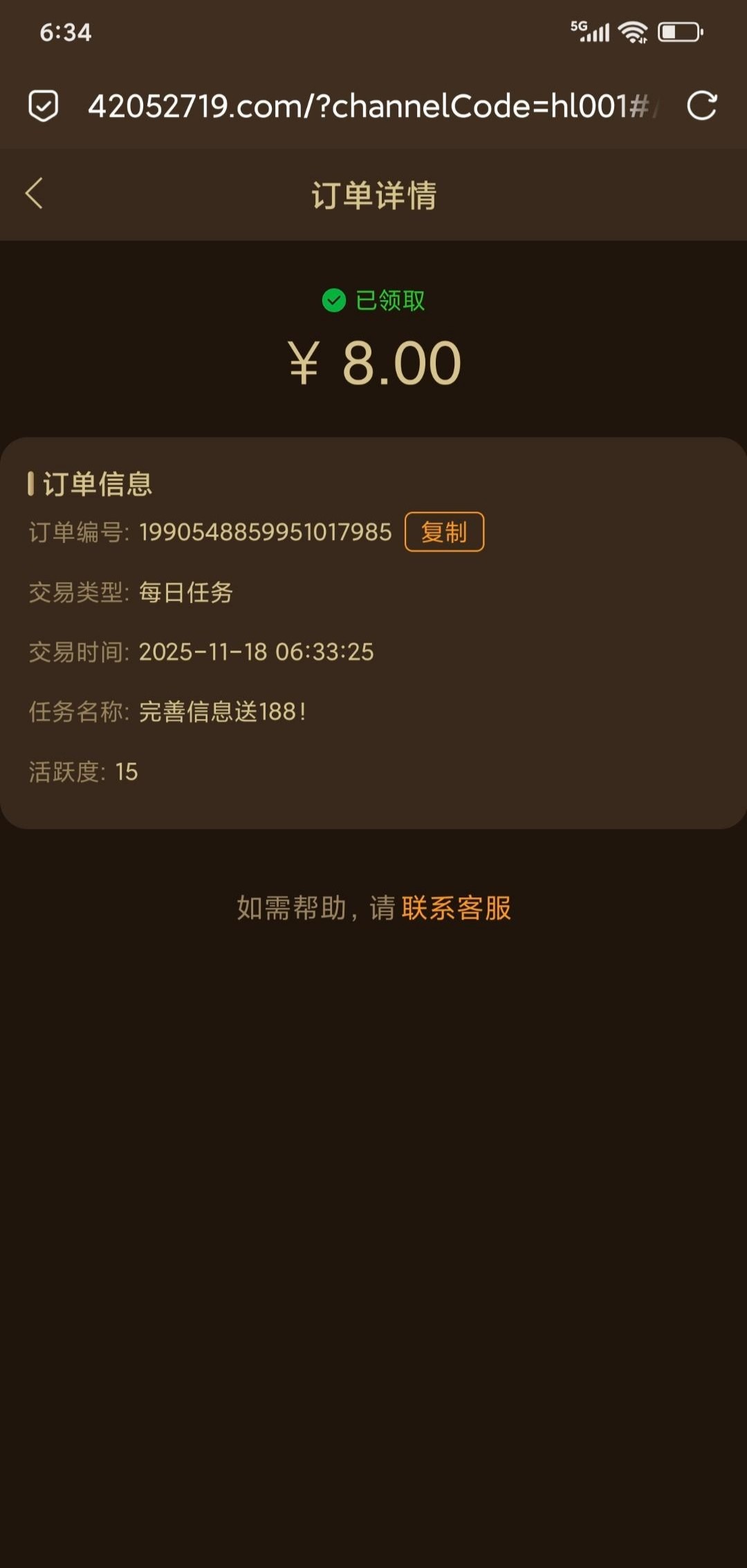Reload the page in the browser
This screenshot has width=747, height=1568.
point(701,106)
